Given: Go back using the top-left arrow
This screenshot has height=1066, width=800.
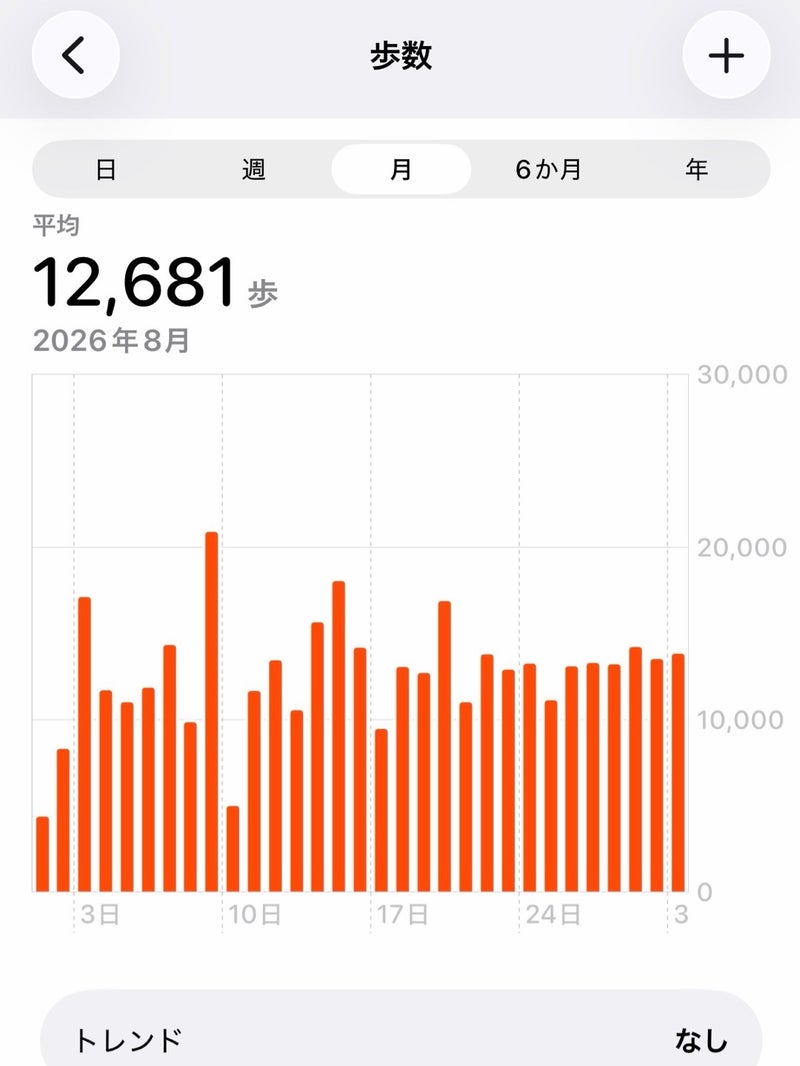Looking at the screenshot, I should point(75,55).
